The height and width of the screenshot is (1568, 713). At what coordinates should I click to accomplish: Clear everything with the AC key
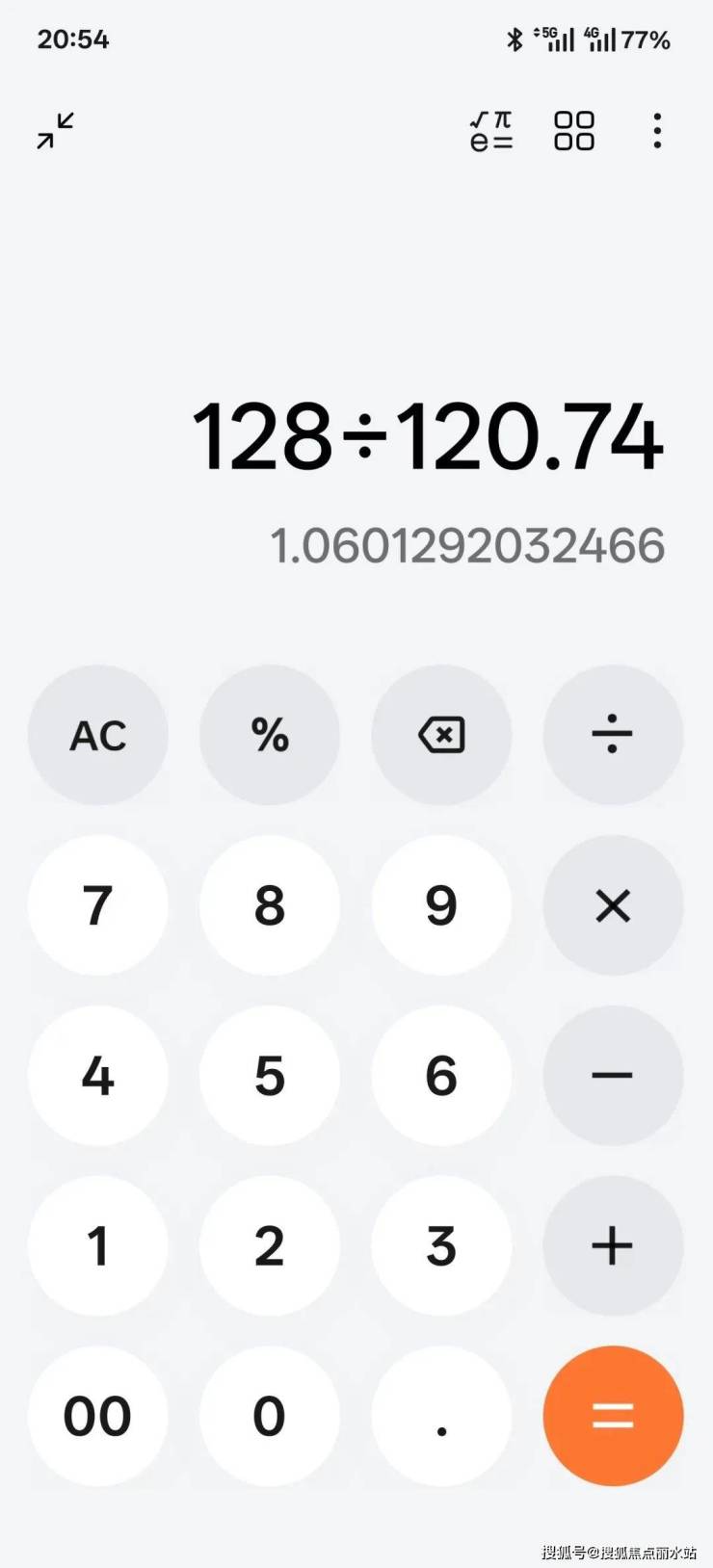click(98, 736)
